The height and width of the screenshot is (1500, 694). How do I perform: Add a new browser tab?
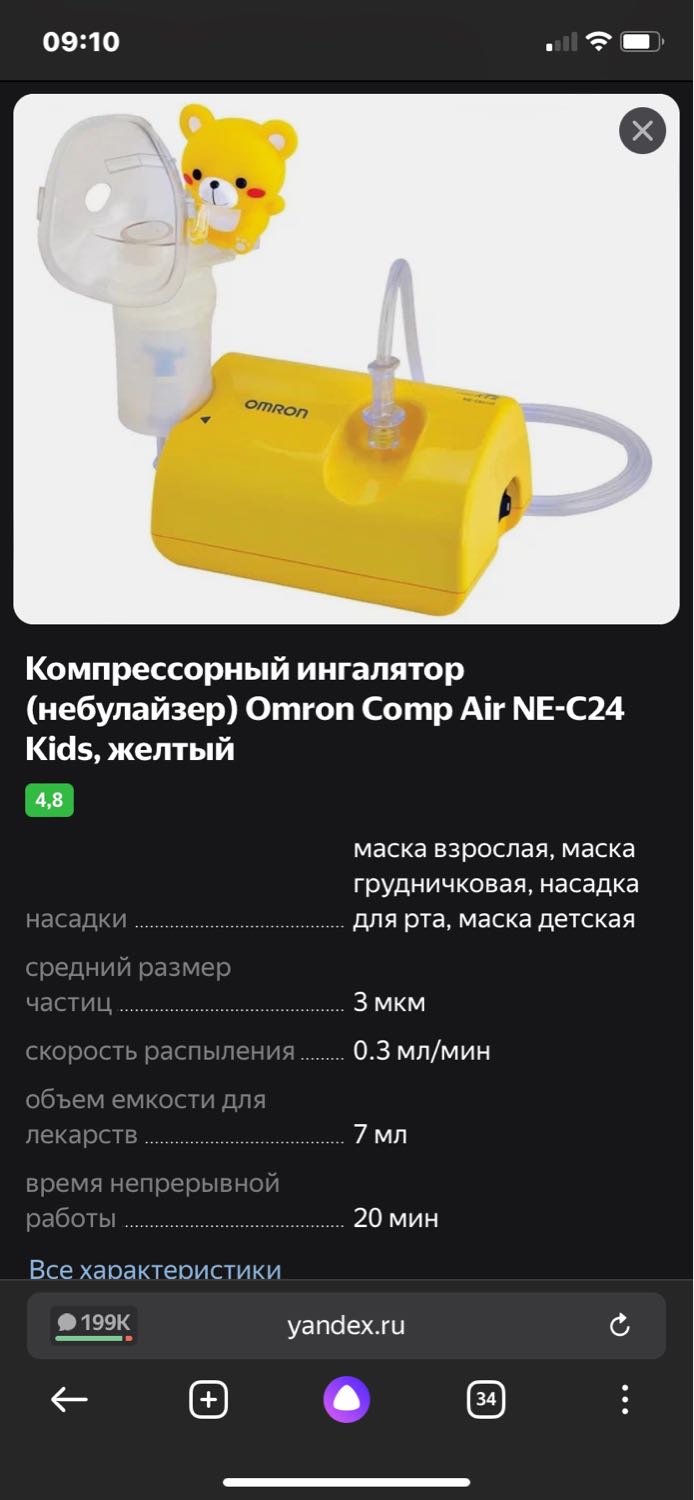click(208, 1400)
